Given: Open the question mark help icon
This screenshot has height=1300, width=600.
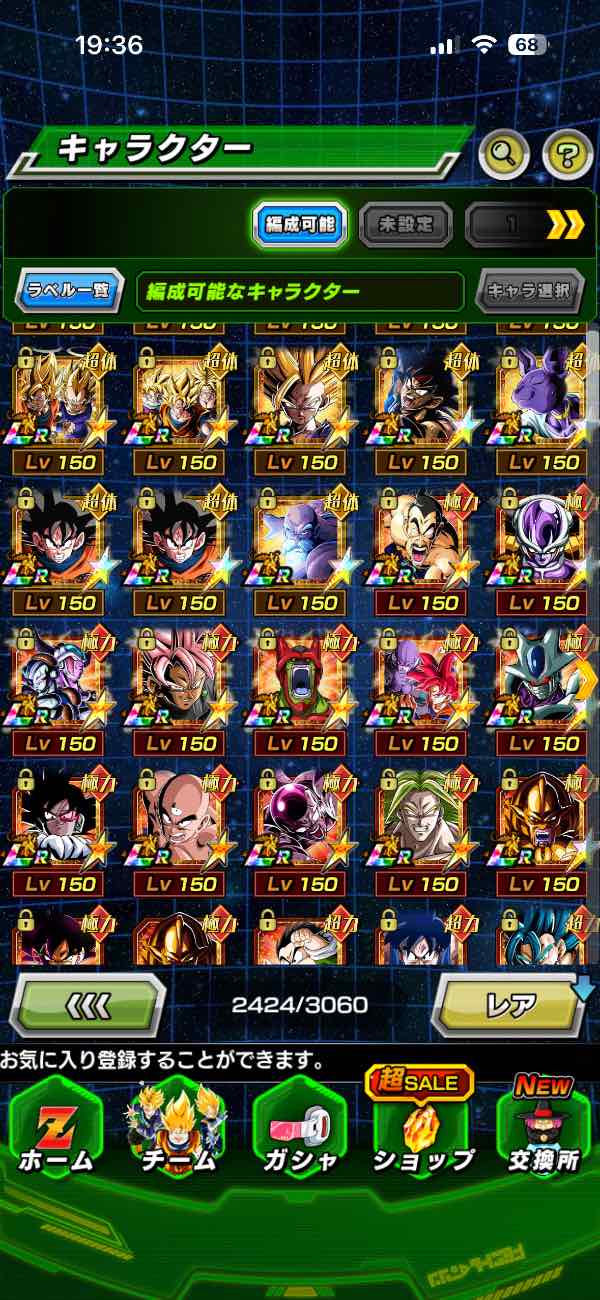Looking at the screenshot, I should 567,153.
